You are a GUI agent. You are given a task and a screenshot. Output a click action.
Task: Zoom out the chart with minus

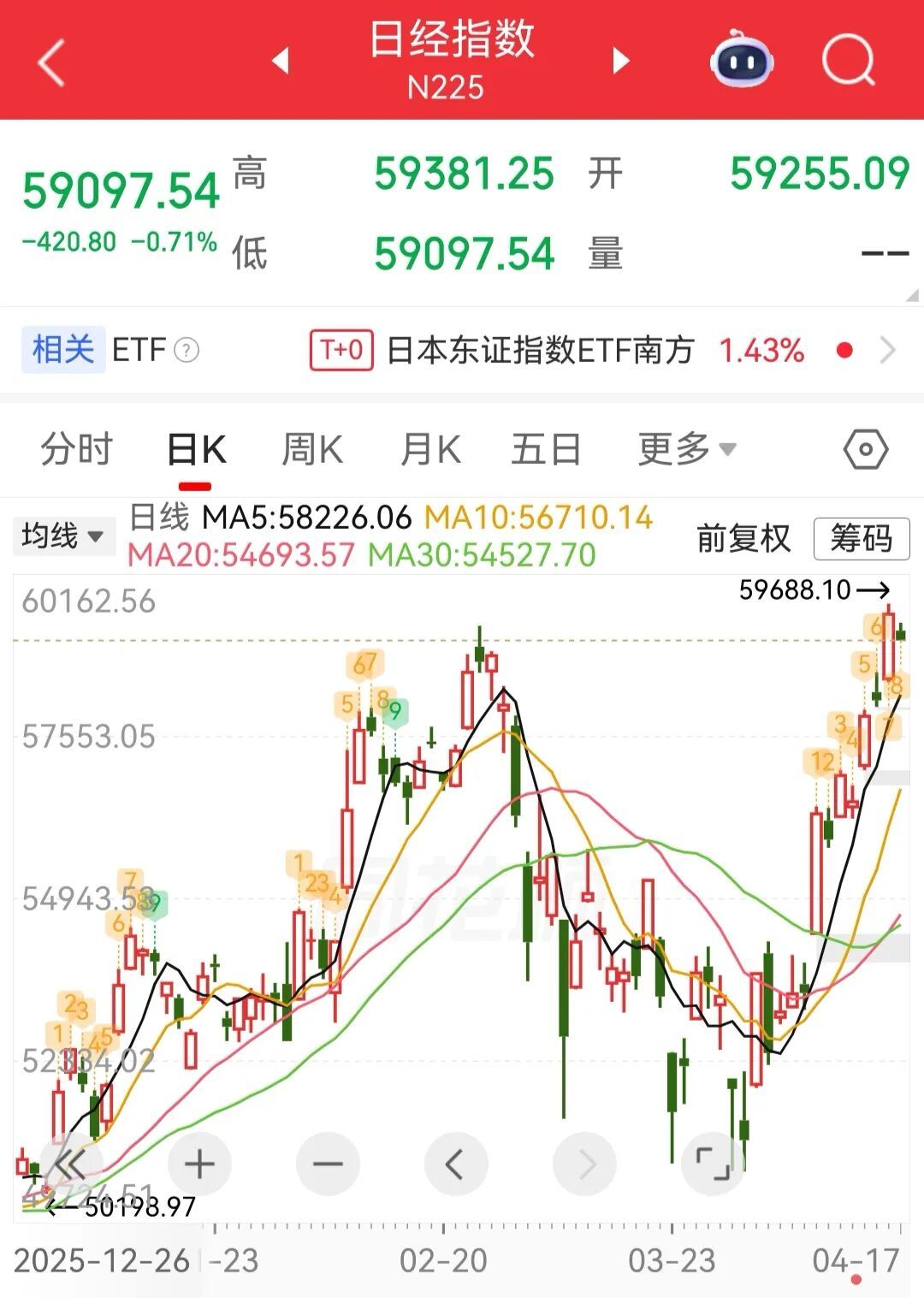coord(328,1164)
